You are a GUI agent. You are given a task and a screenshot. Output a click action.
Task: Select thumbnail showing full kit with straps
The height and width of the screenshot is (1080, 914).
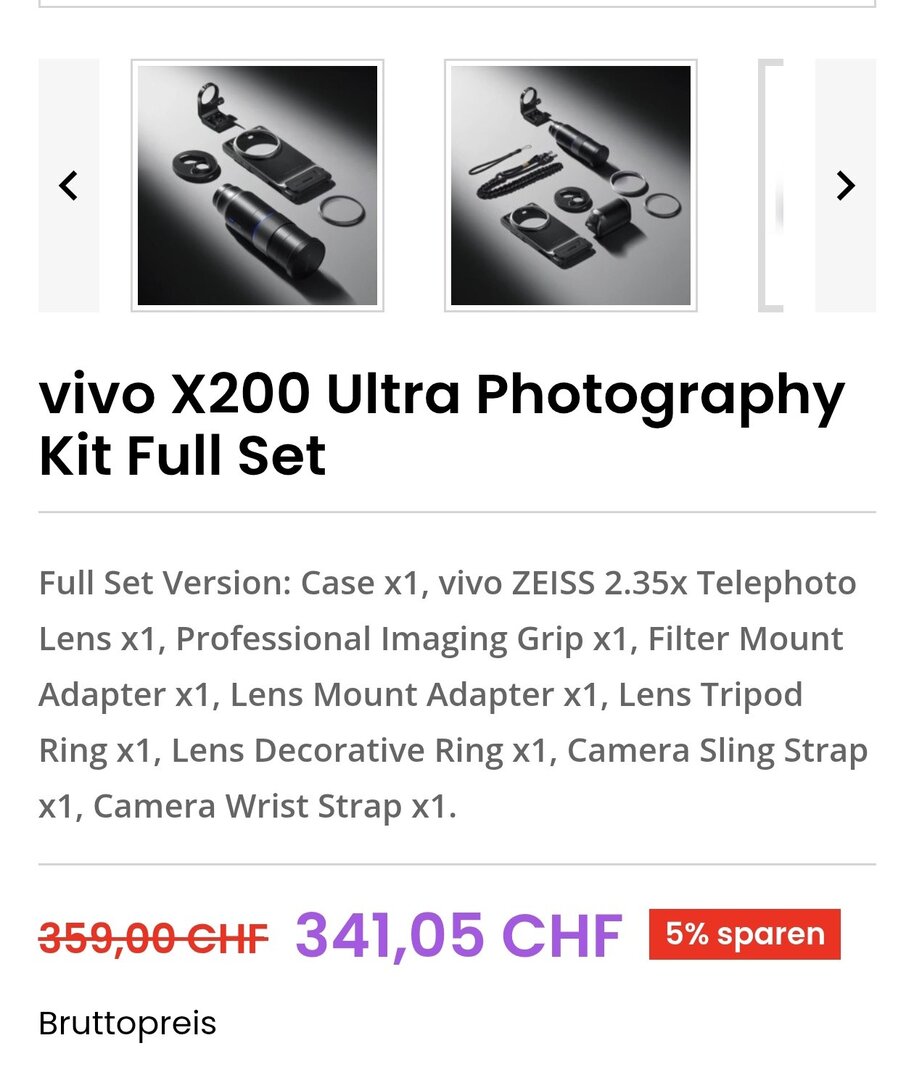tap(570, 186)
